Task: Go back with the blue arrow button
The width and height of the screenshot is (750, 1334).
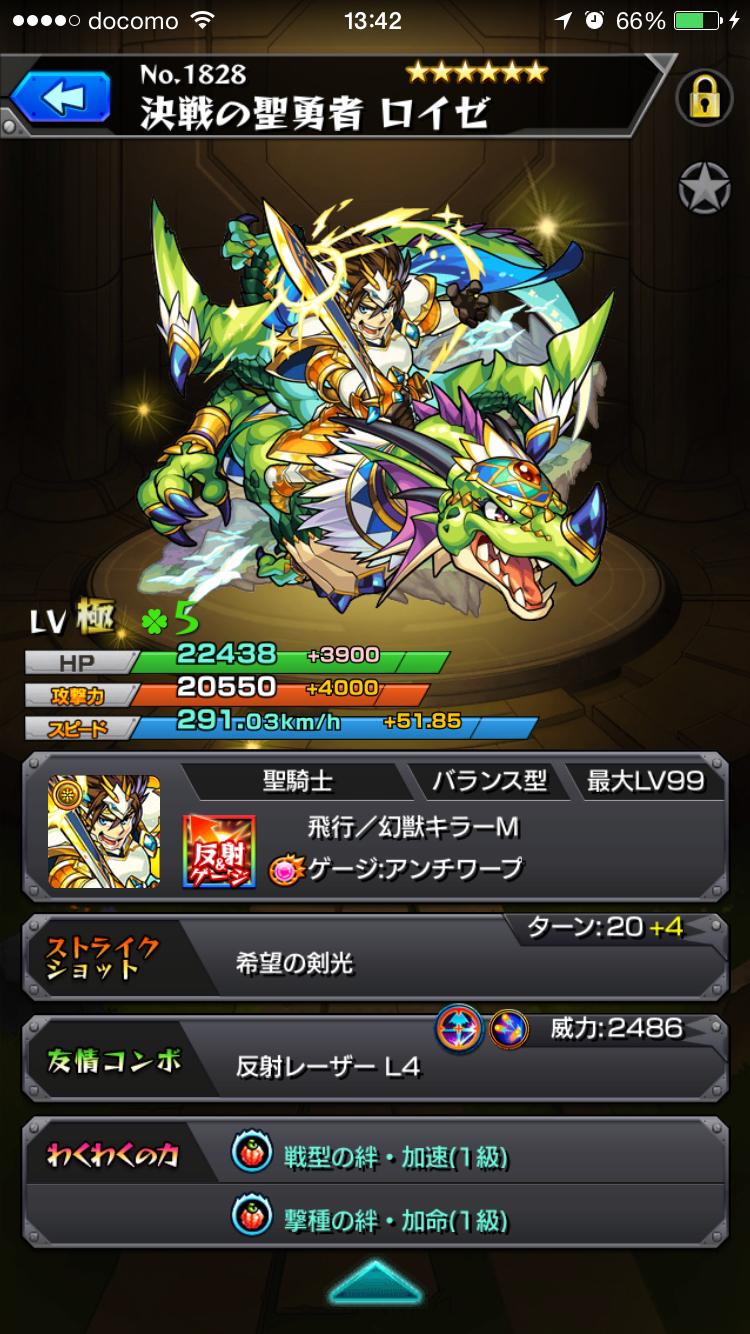Action: coord(61,99)
